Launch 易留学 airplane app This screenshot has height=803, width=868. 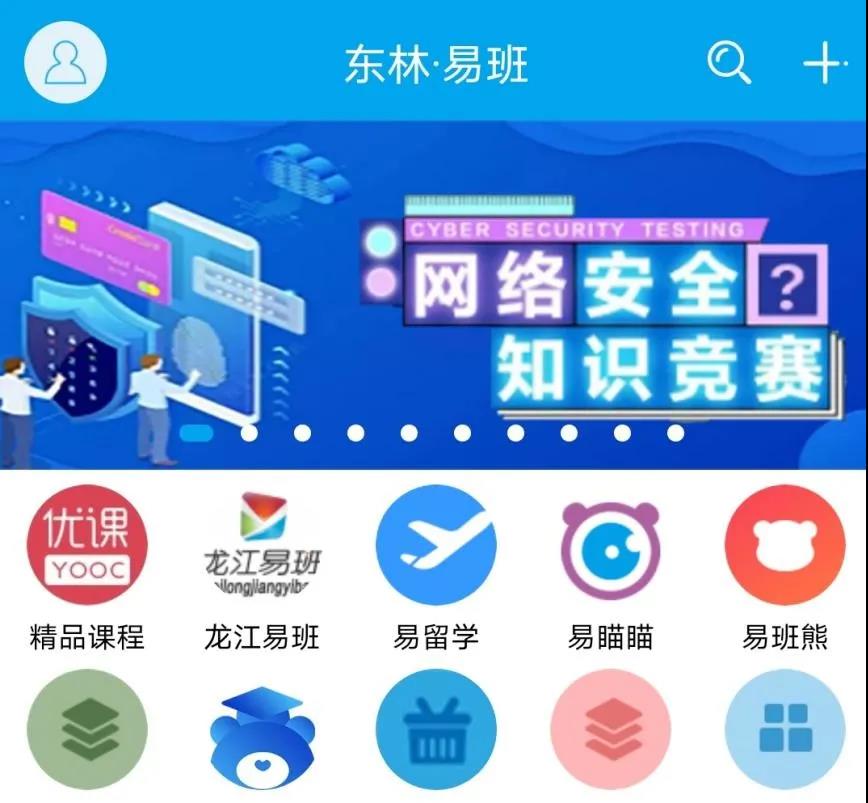[436, 545]
